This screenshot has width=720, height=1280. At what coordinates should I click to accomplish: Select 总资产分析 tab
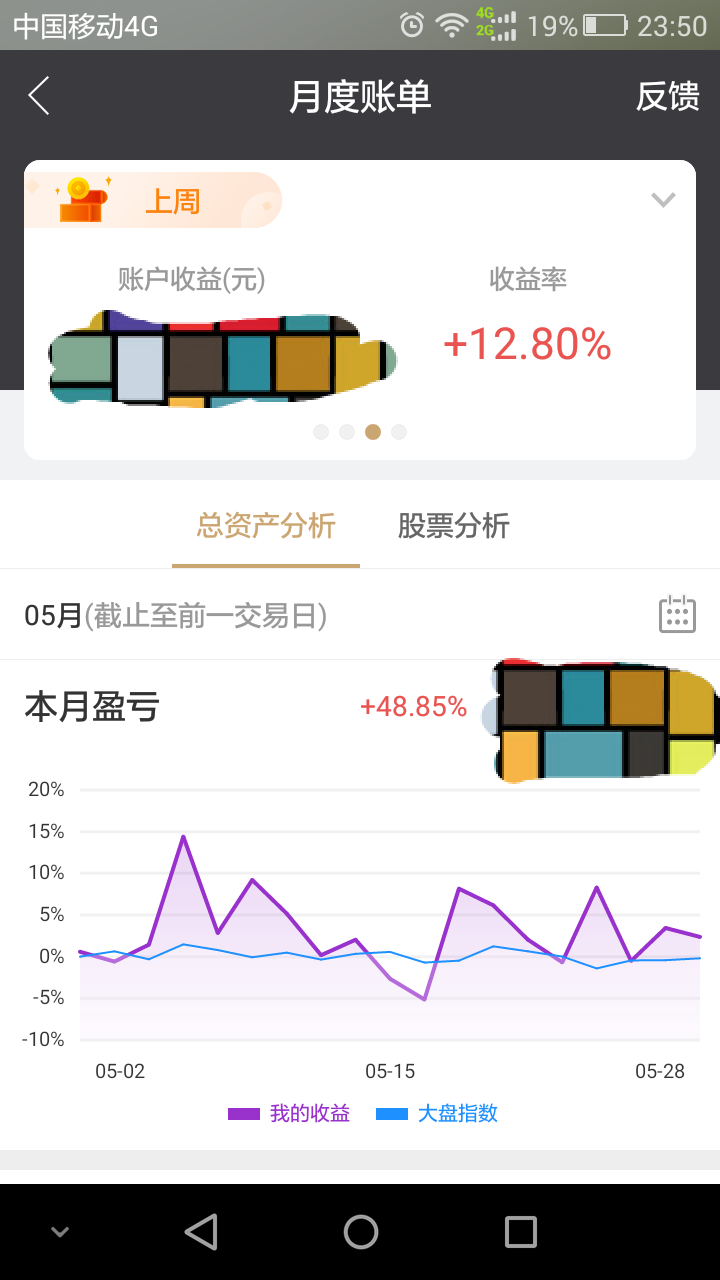pyautogui.click(x=266, y=526)
